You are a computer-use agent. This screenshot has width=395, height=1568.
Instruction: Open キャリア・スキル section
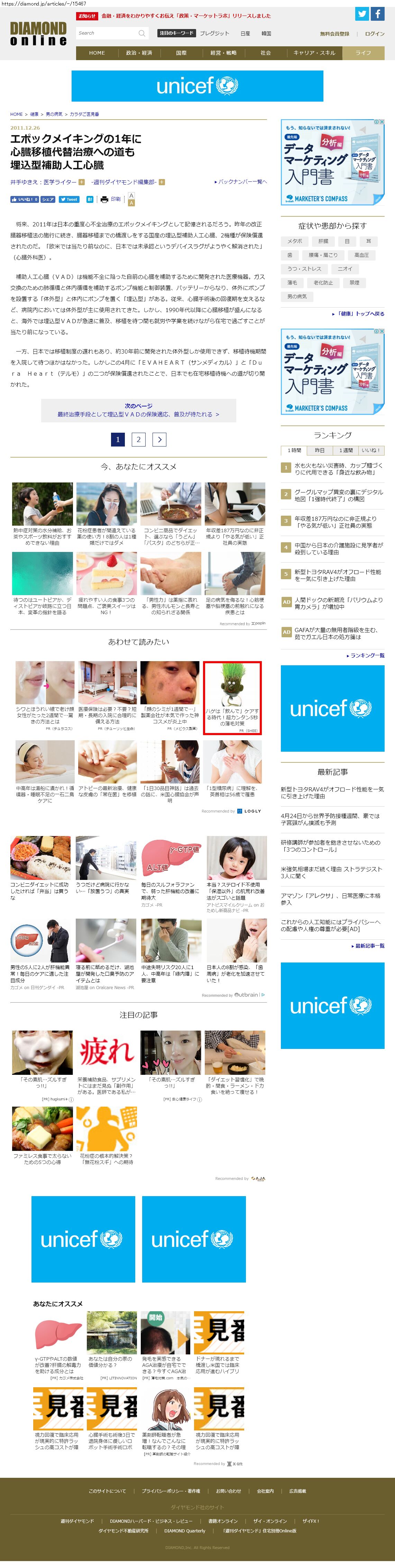pyautogui.click(x=314, y=53)
